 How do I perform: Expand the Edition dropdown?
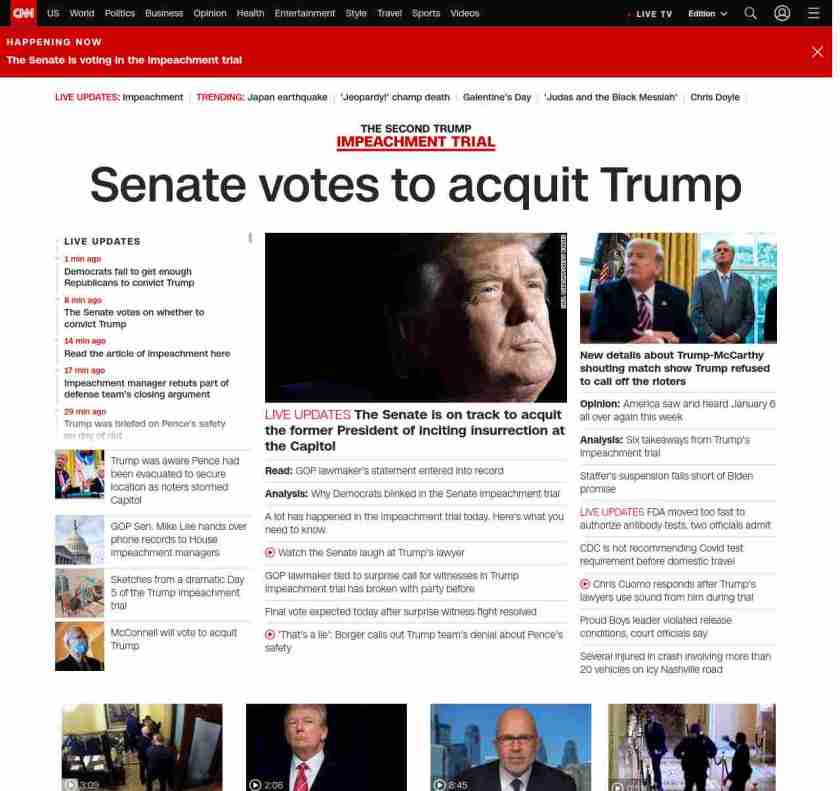[x=708, y=14]
